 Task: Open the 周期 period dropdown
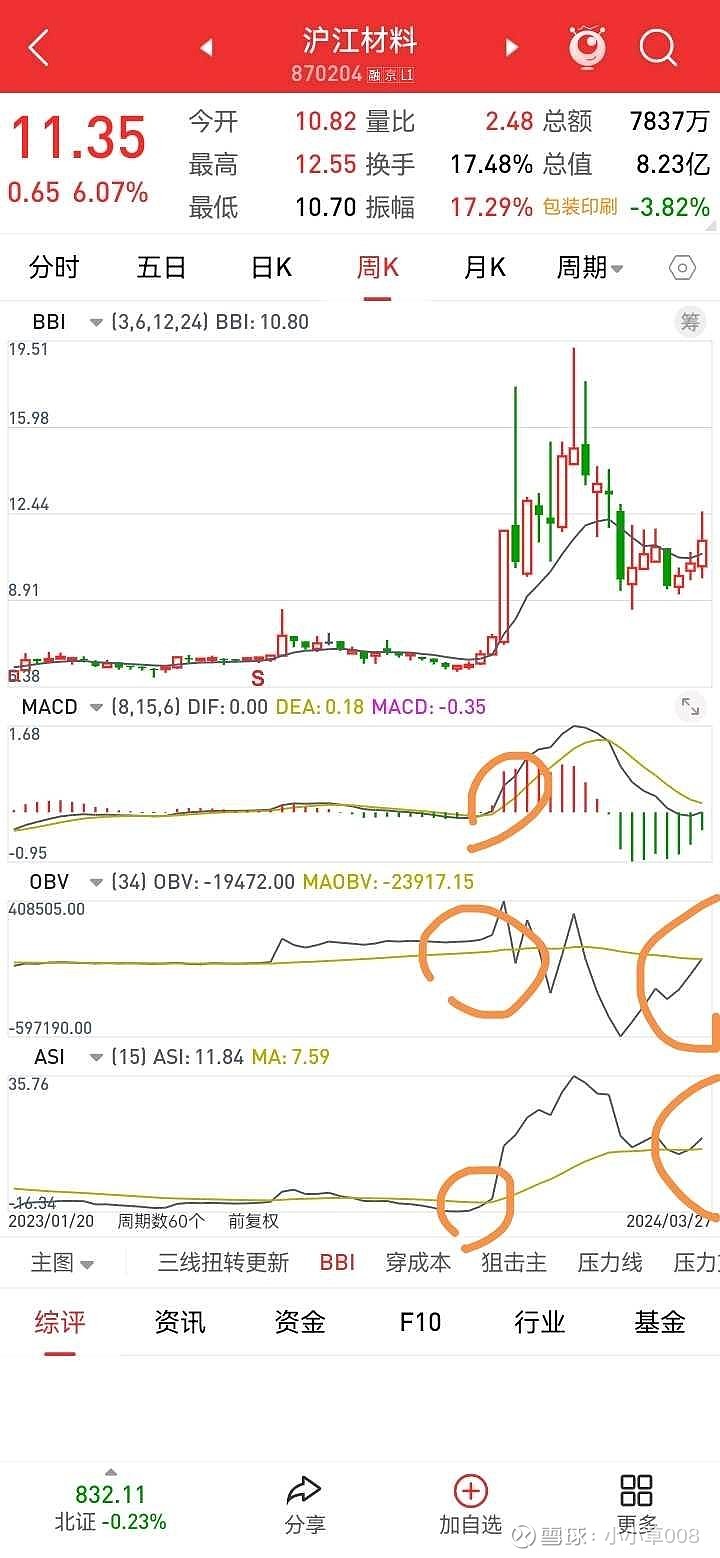coord(589,267)
